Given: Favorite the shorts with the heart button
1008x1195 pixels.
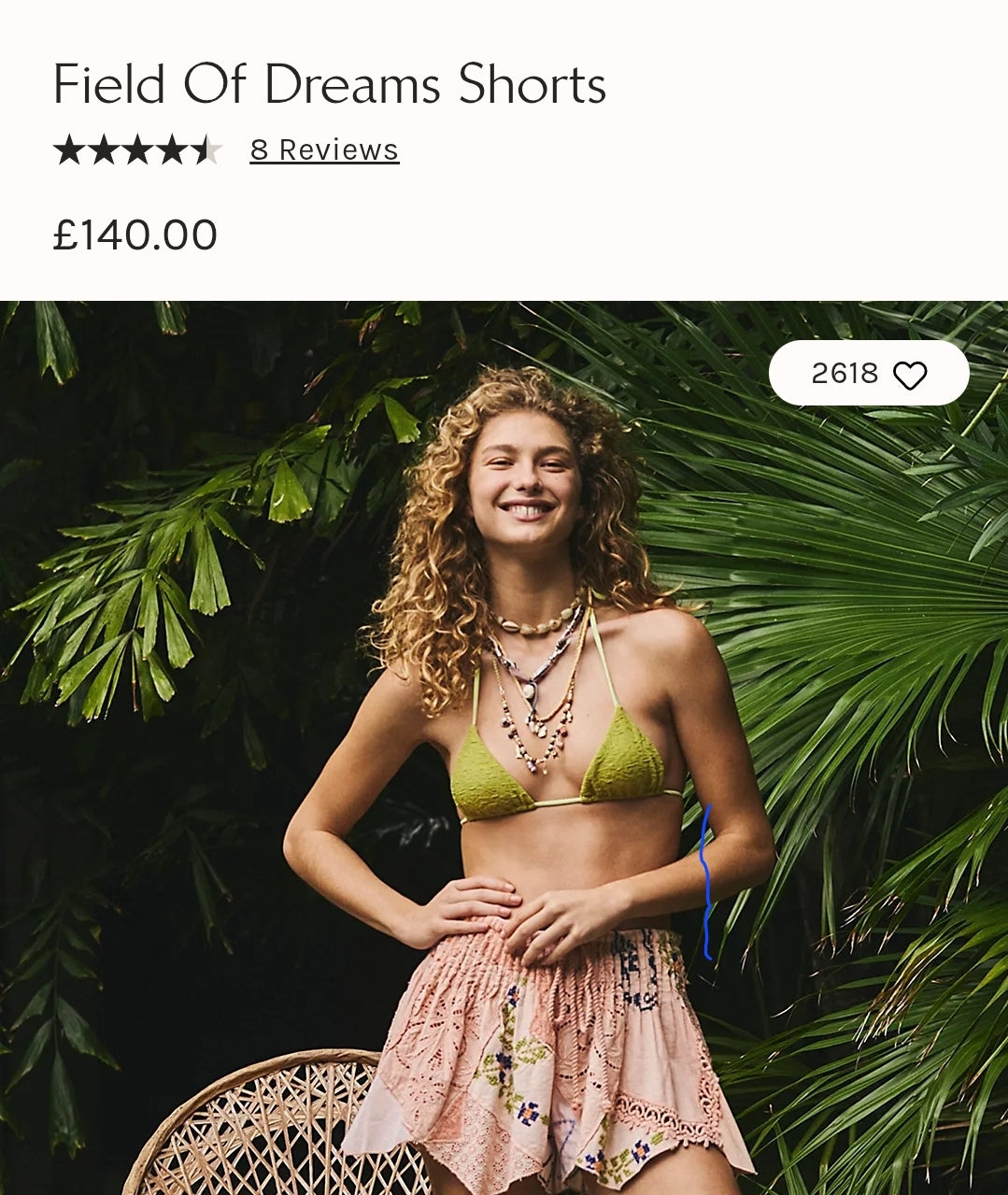Looking at the screenshot, I should coord(909,375).
